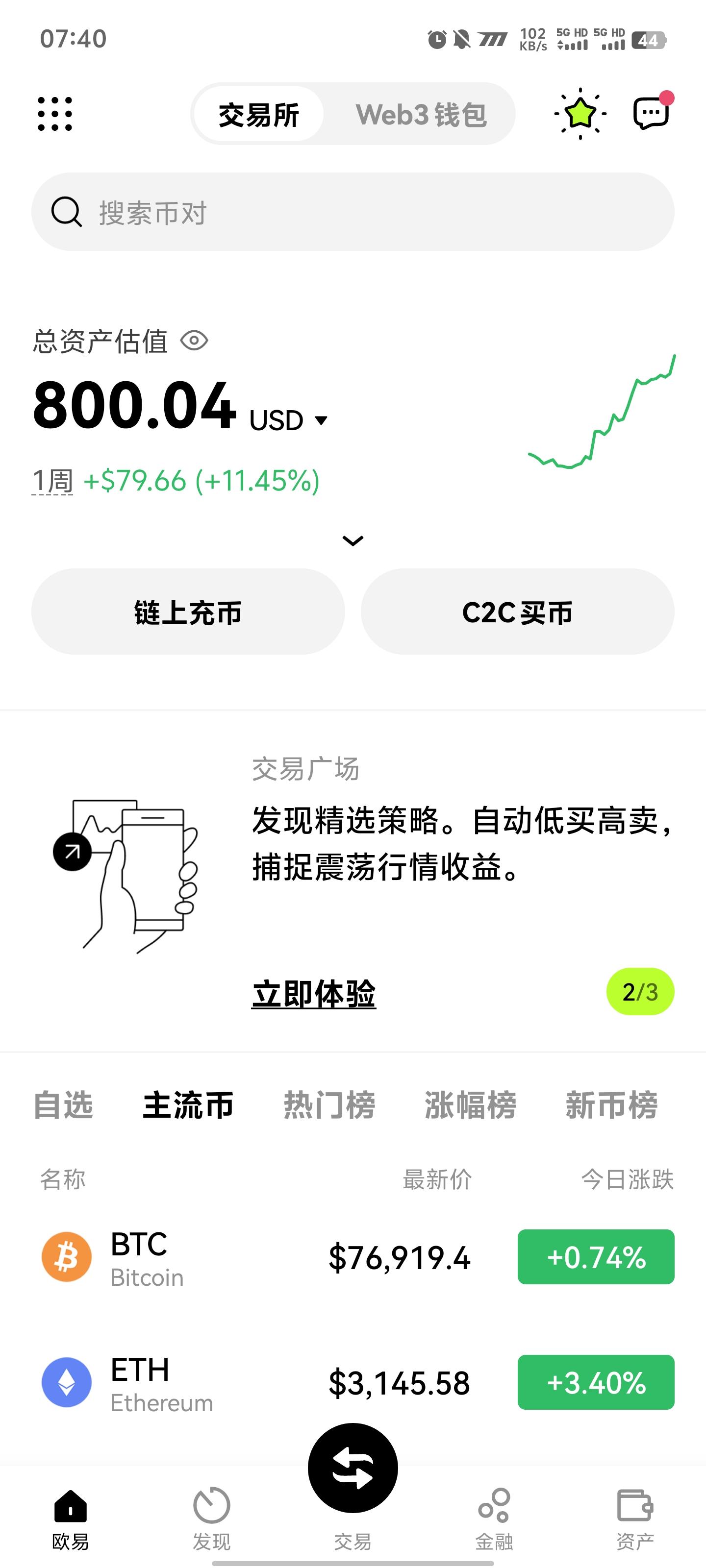Tap the BTC Bitcoin coin icon
Viewport: 706px width, 1568px height.
point(66,1257)
